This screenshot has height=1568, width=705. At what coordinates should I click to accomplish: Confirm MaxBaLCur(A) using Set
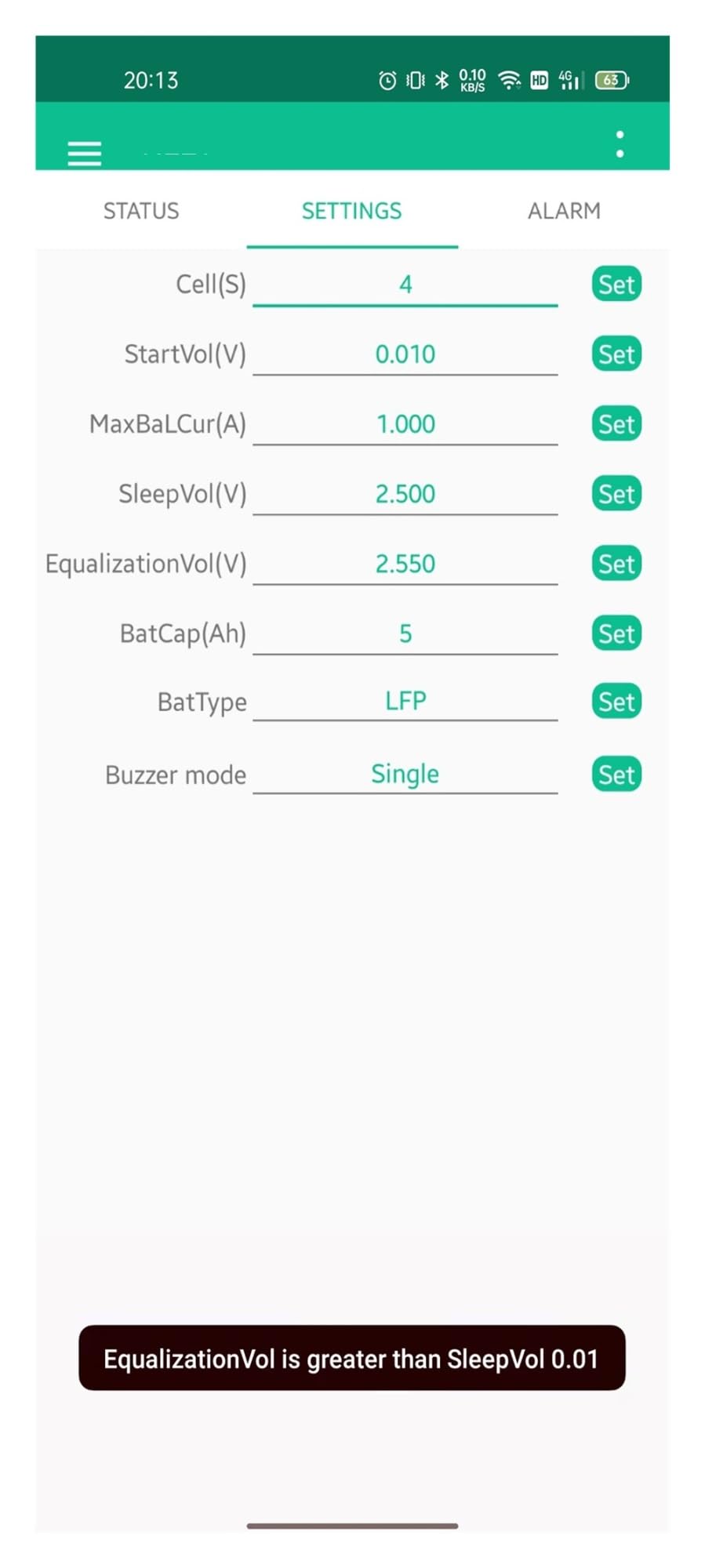(x=616, y=424)
